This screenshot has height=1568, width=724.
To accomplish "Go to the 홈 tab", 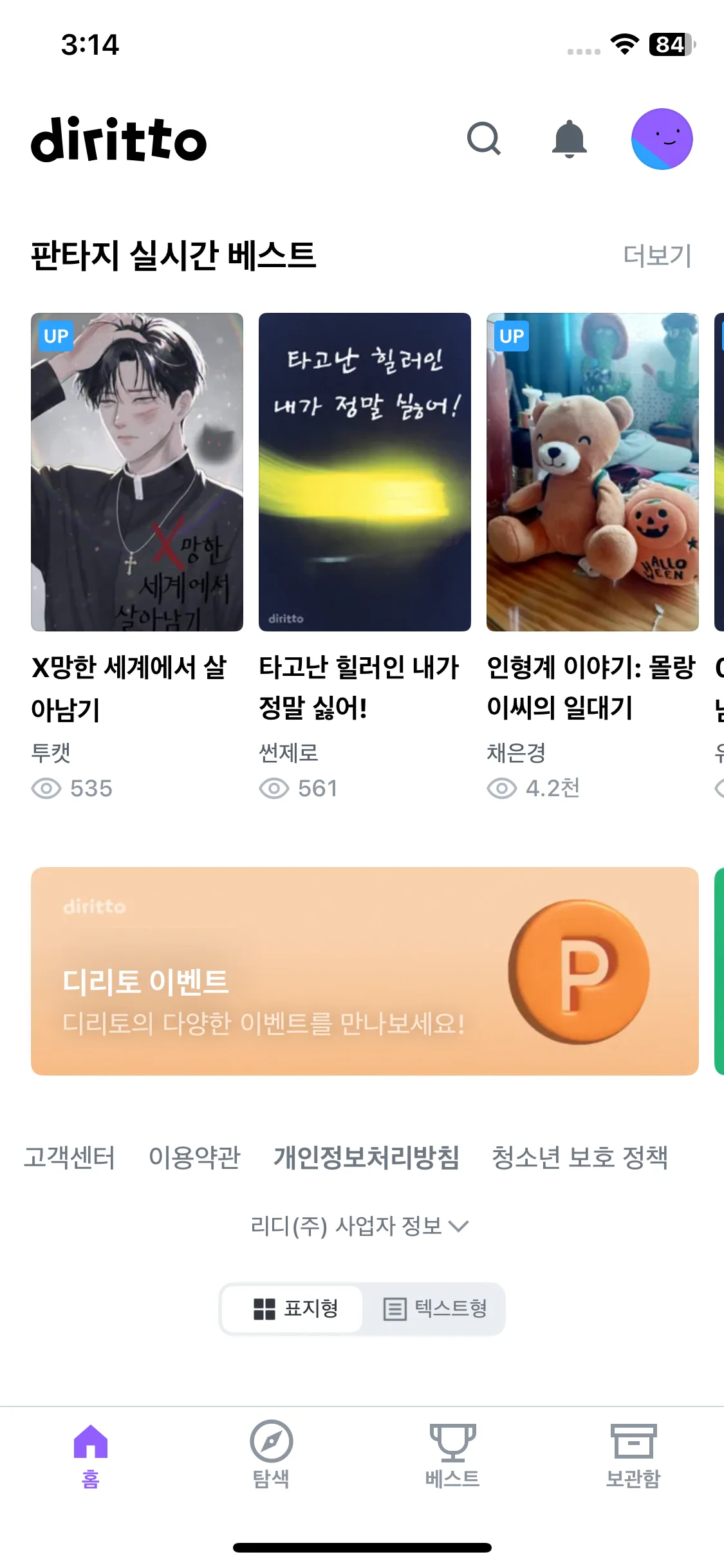I will (x=91, y=1455).
